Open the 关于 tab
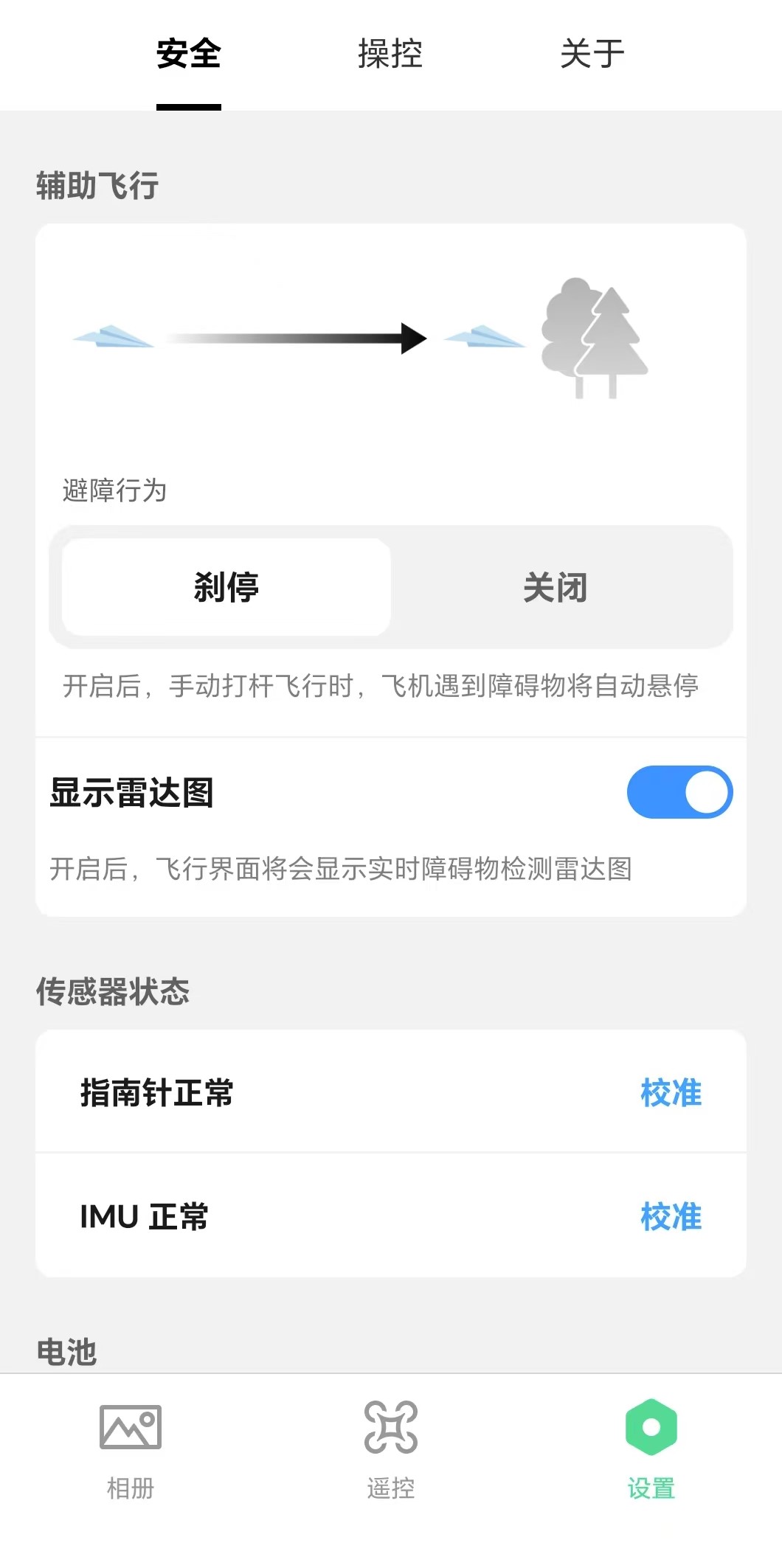 point(592,54)
